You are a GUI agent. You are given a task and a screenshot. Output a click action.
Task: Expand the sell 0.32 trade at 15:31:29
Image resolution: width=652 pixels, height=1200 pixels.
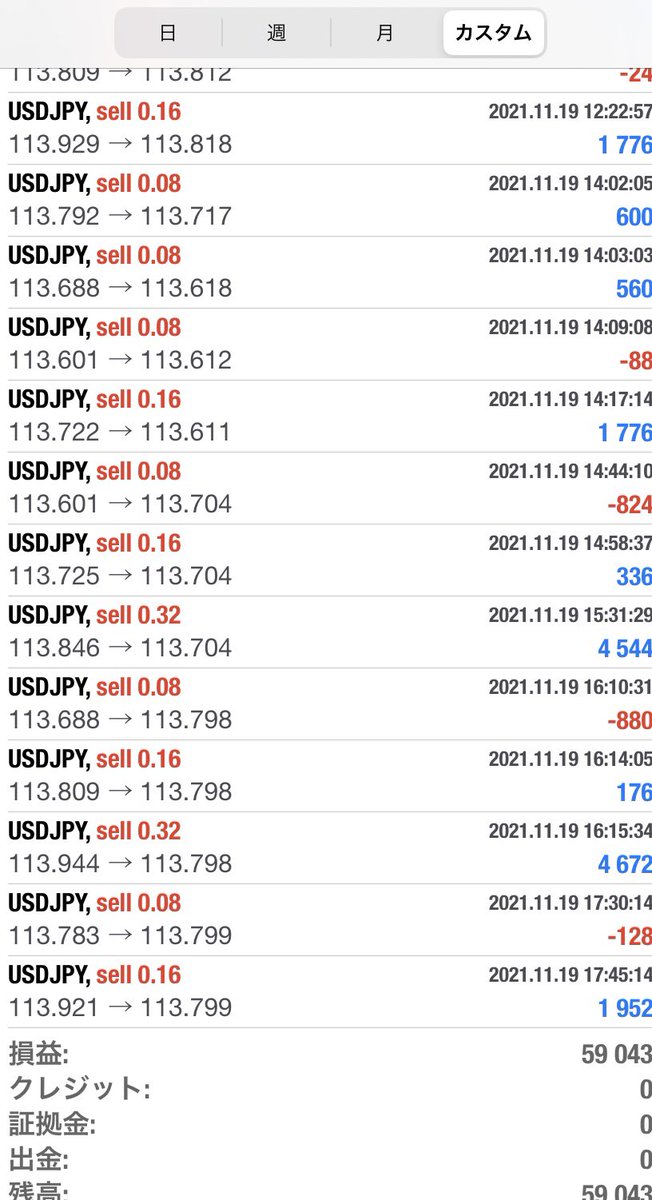[x=326, y=632]
